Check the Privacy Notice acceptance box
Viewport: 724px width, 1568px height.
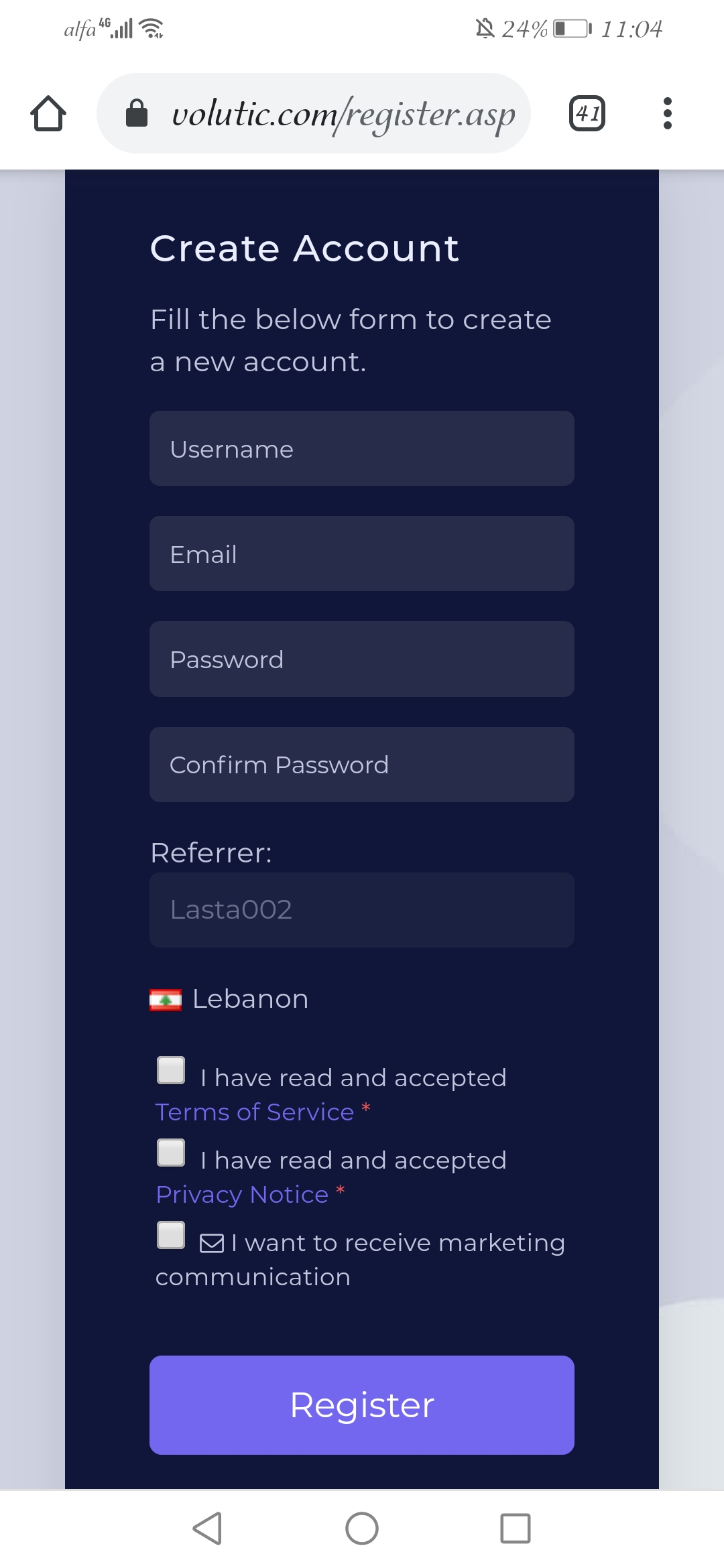click(171, 1153)
